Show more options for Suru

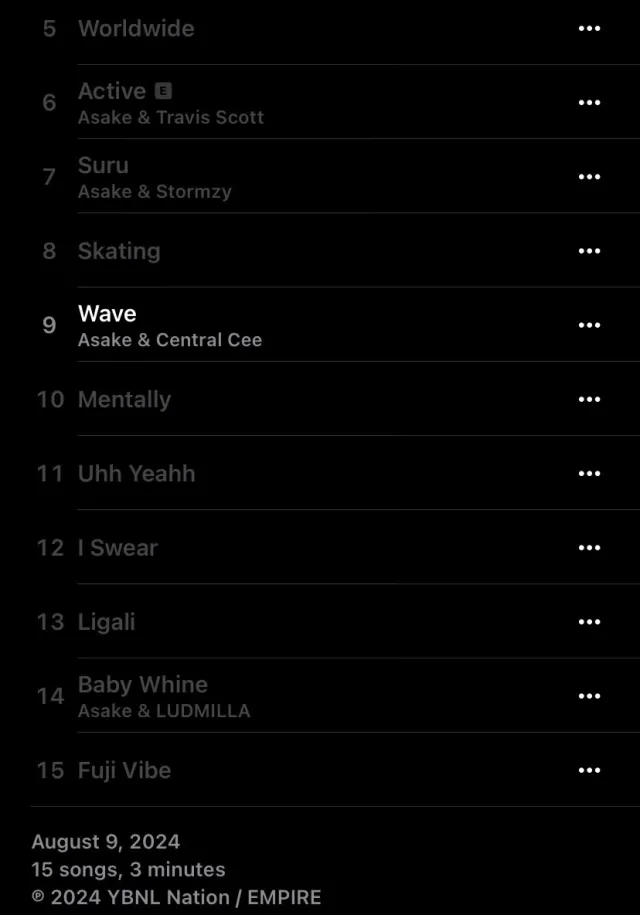pos(590,176)
